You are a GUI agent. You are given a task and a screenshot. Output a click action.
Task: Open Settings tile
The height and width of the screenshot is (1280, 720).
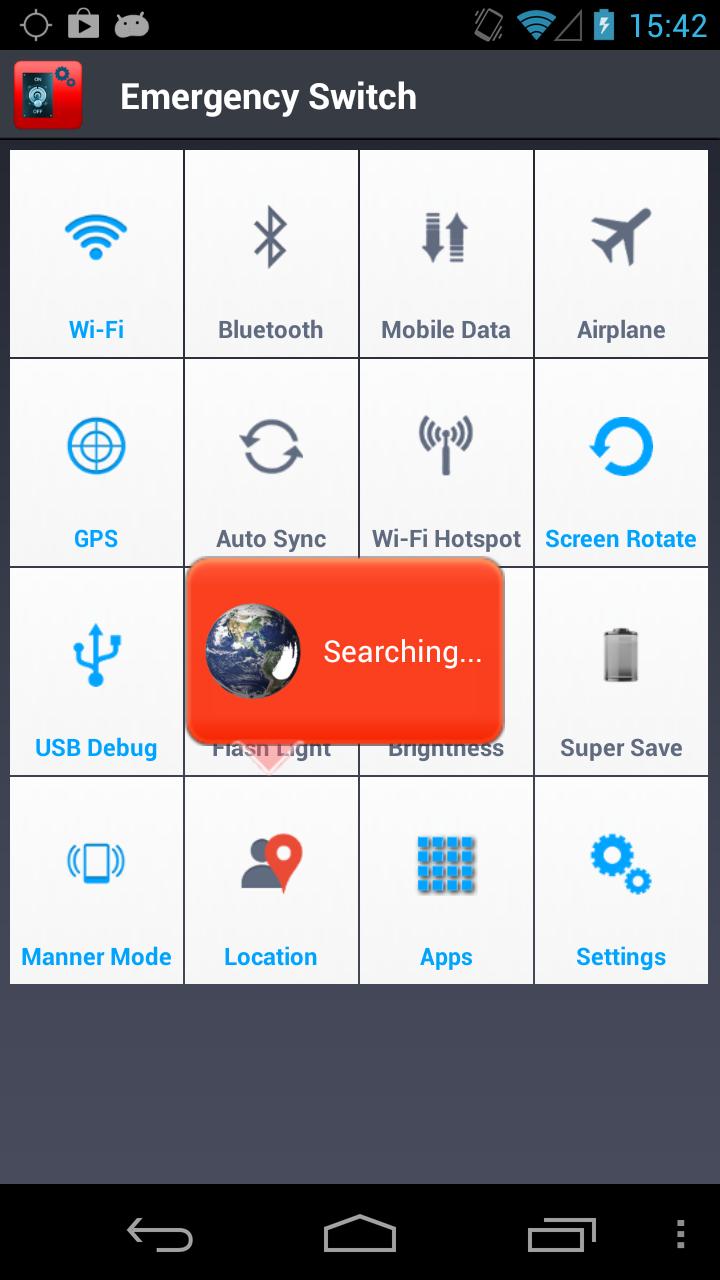[621, 881]
